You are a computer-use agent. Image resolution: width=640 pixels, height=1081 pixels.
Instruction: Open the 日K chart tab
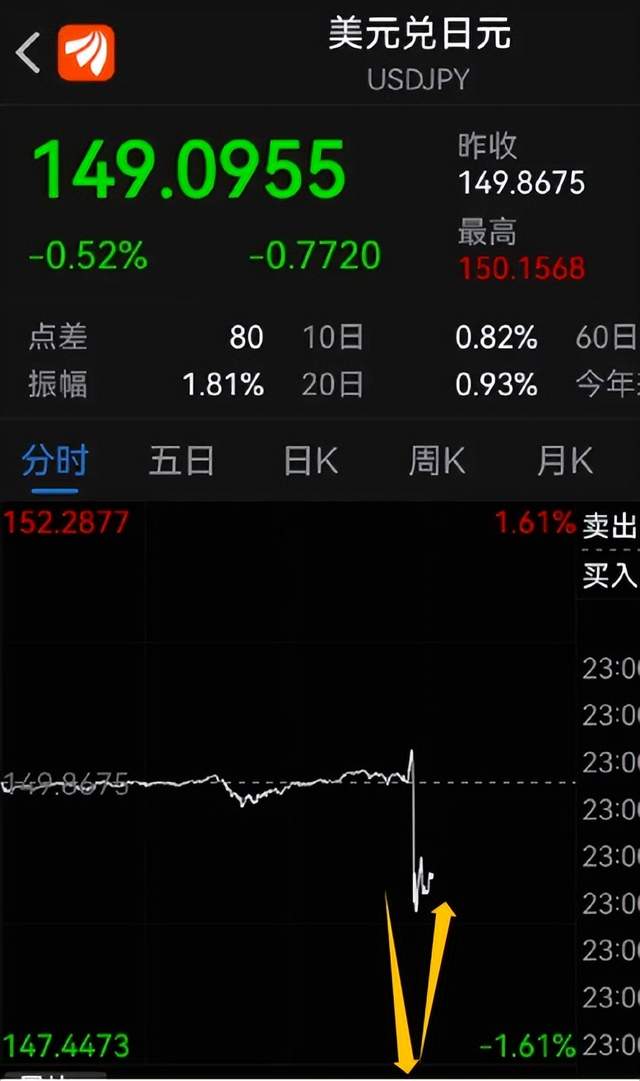click(310, 461)
